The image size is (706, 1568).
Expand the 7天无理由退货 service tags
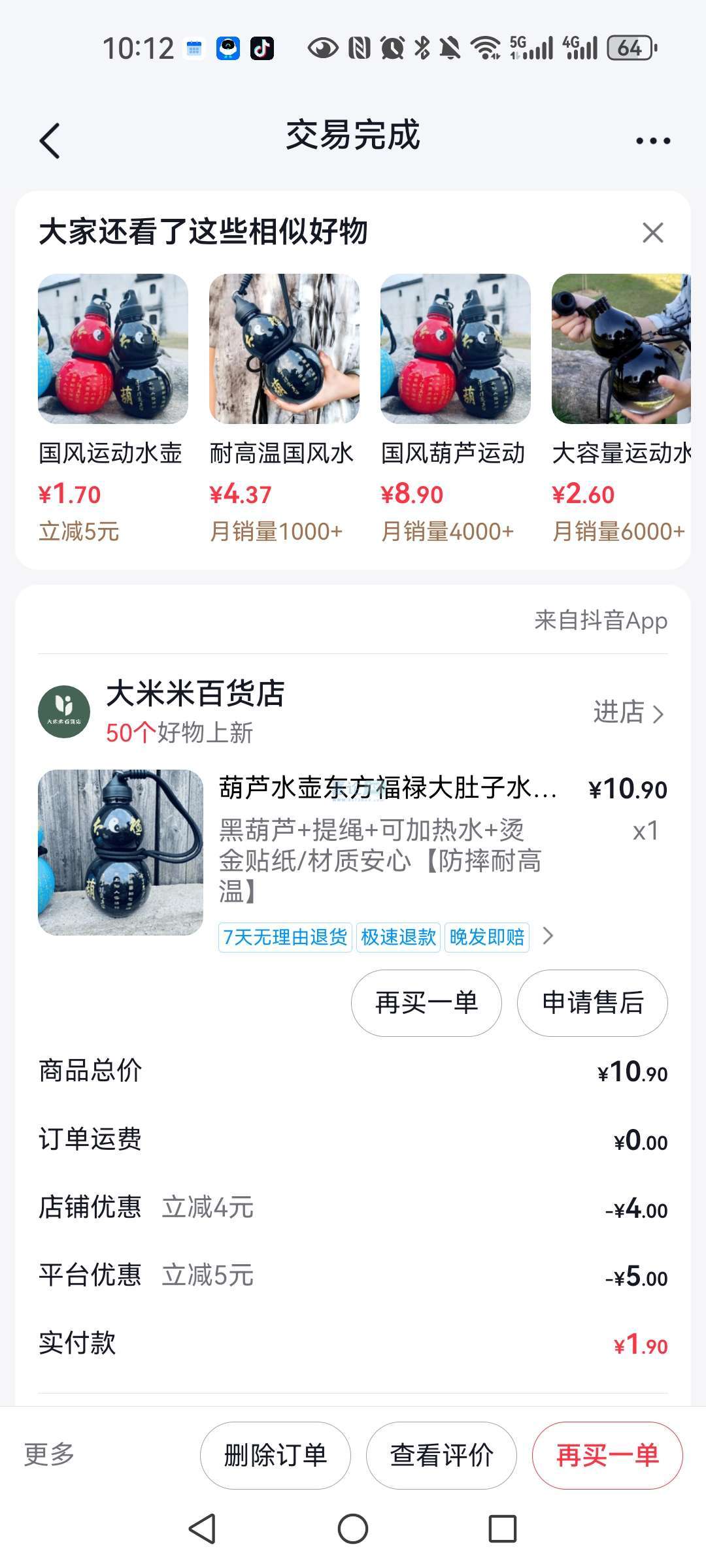[548, 936]
